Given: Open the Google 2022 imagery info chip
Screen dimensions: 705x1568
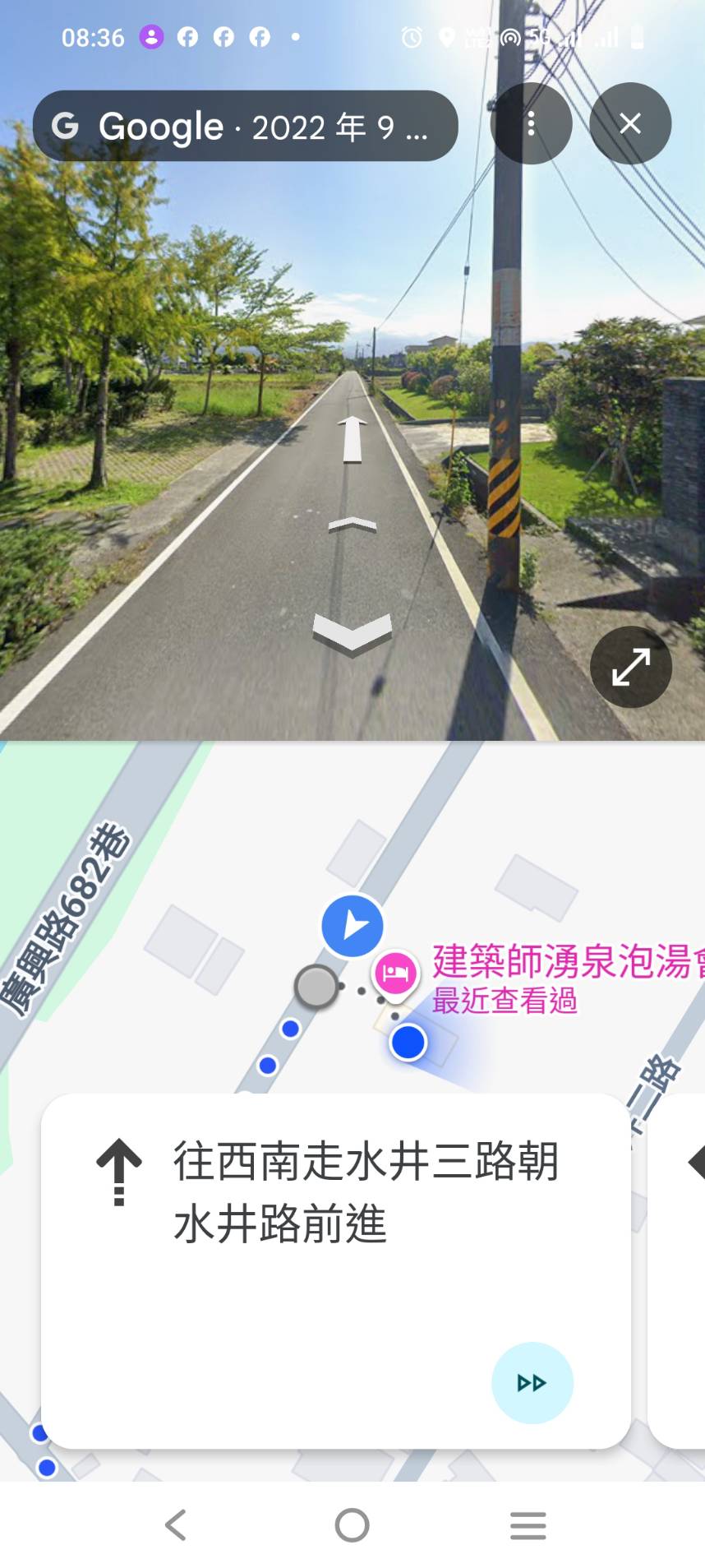Looking at the screenshot, I should pyautogui.click(x=245, y=126).
